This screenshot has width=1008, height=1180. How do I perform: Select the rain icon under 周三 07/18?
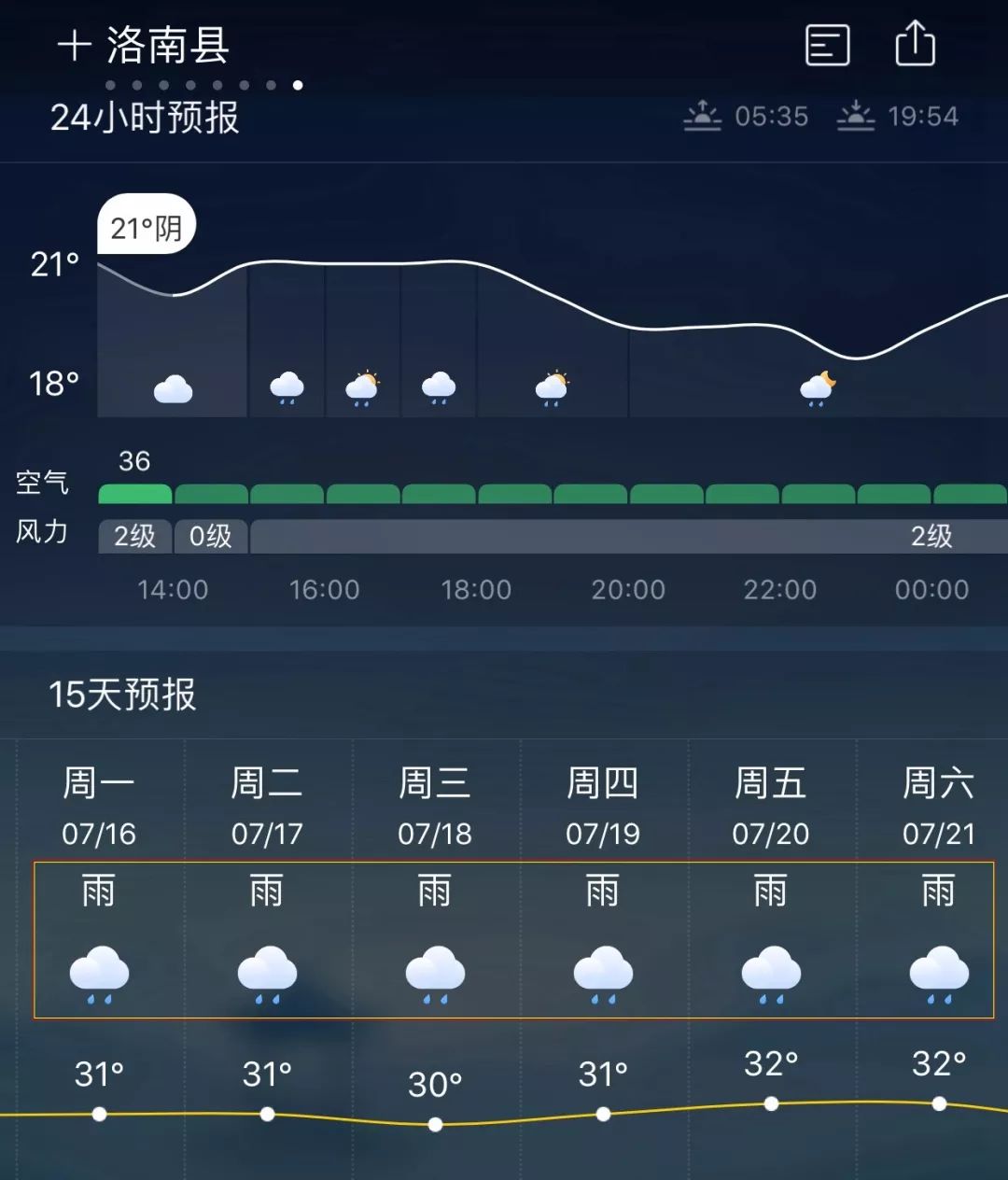(436, 971)
